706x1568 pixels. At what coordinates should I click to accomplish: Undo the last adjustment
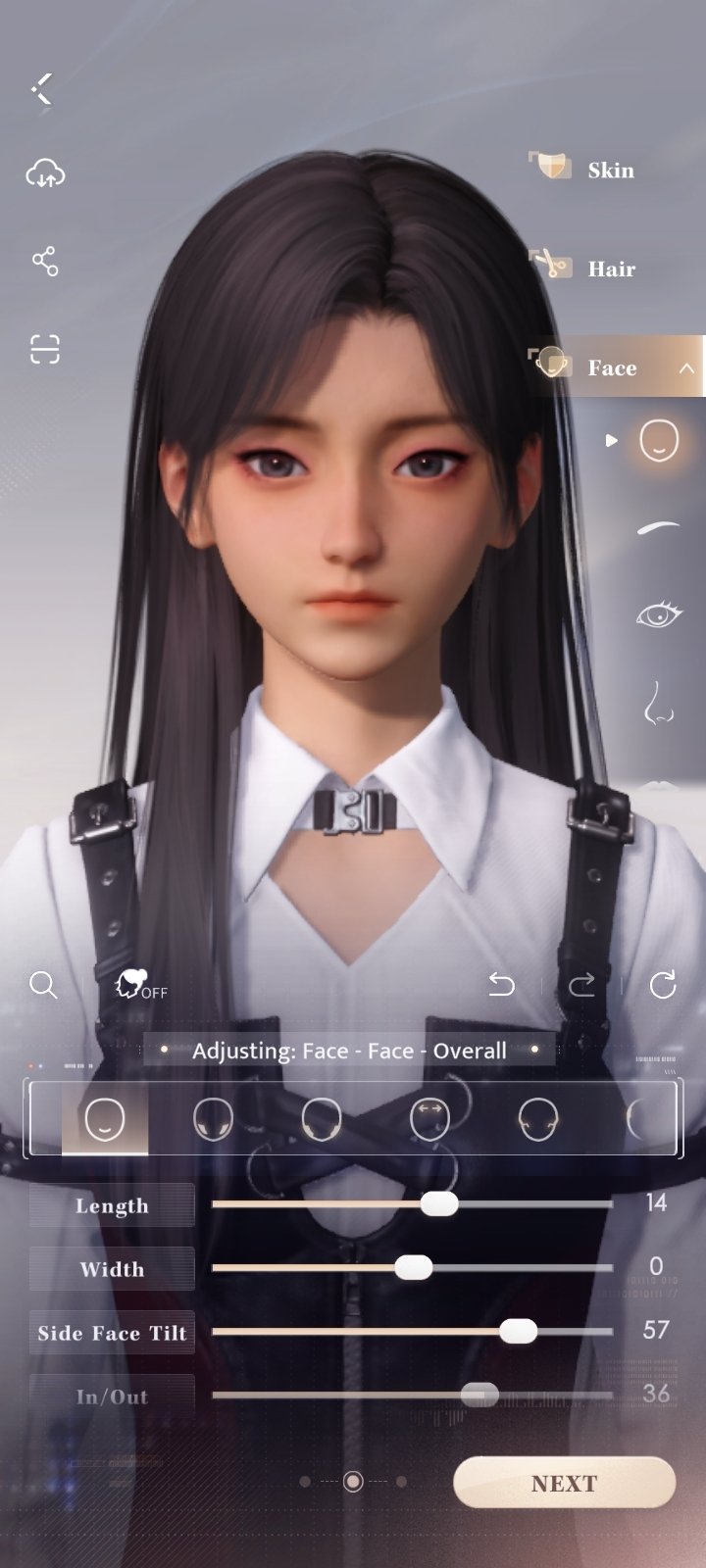click(x=501, y=984)
